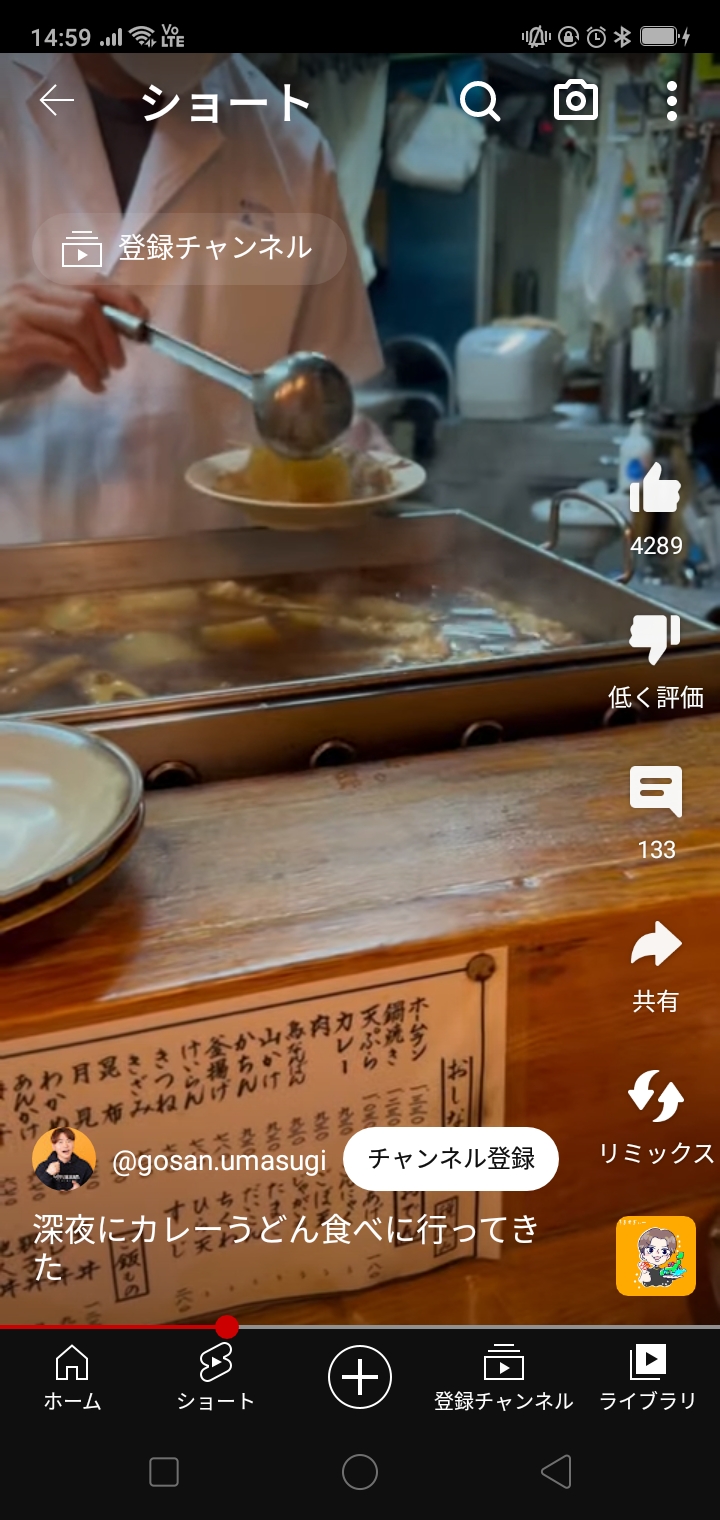
Task: Like this Short with thumbs up
Action: point(656,490)
